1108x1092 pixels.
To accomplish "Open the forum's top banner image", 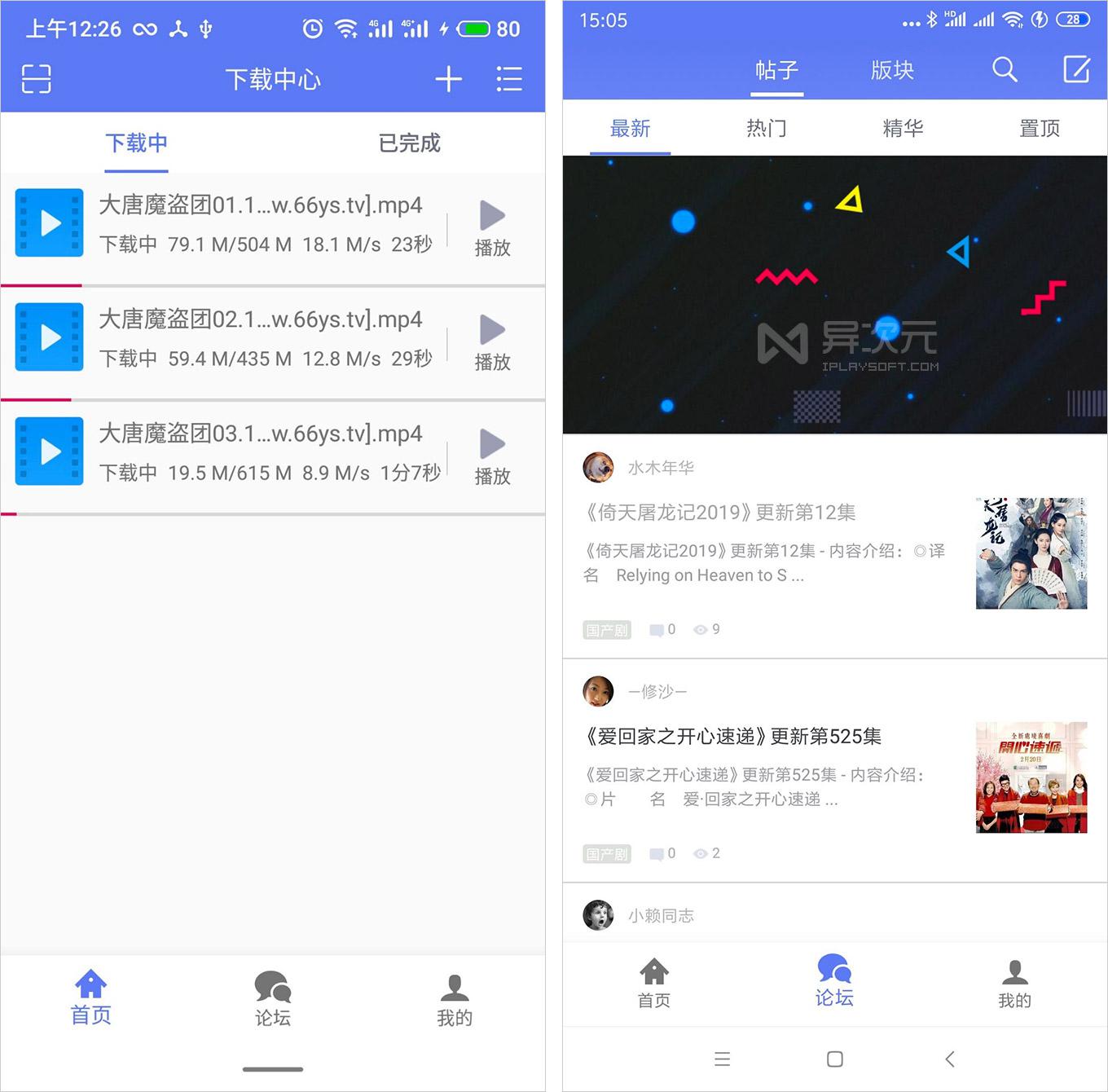I will click(834, 294).
